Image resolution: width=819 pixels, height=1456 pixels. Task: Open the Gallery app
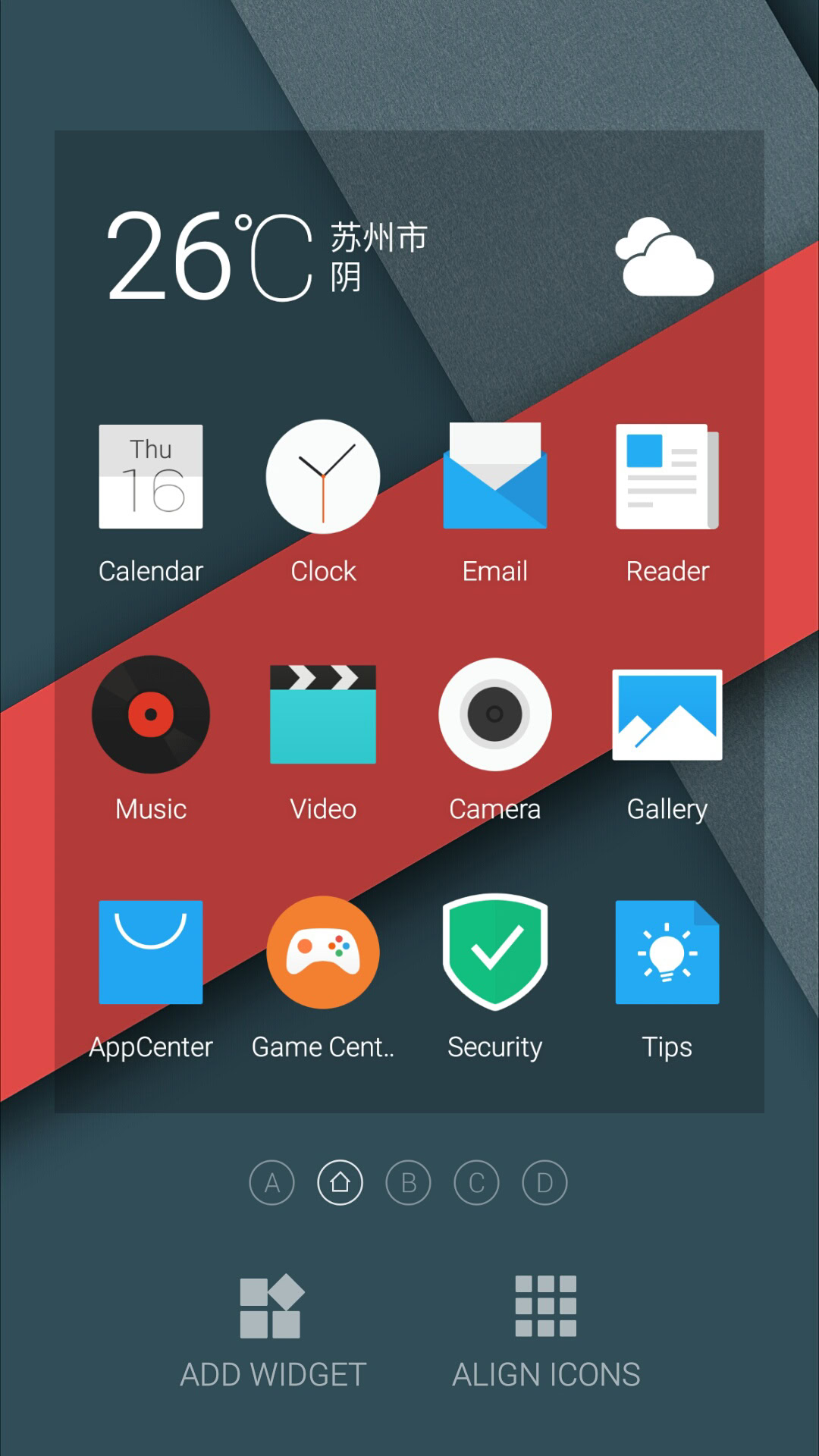pos(667,714)
